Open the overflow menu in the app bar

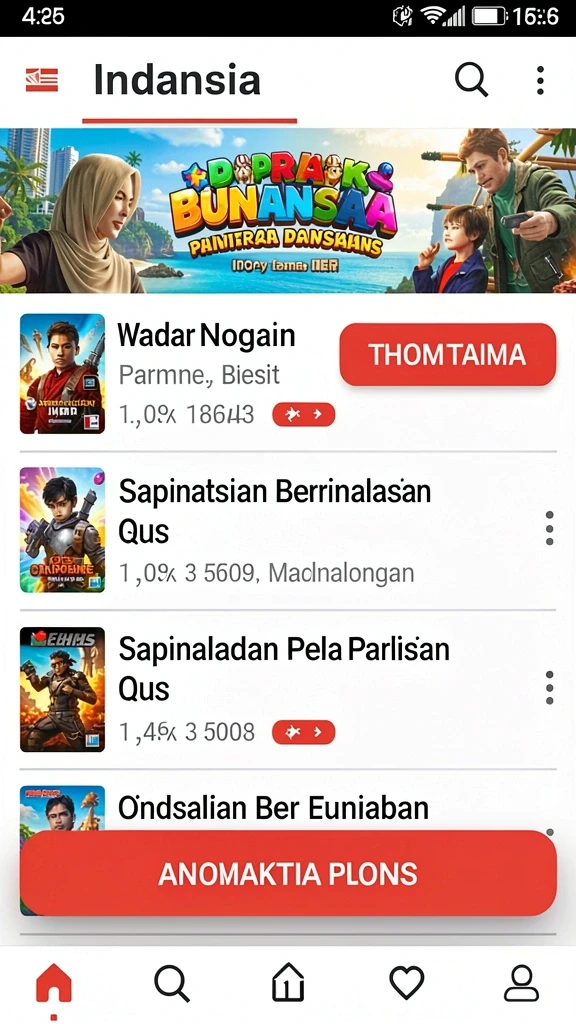pos(540,80)
